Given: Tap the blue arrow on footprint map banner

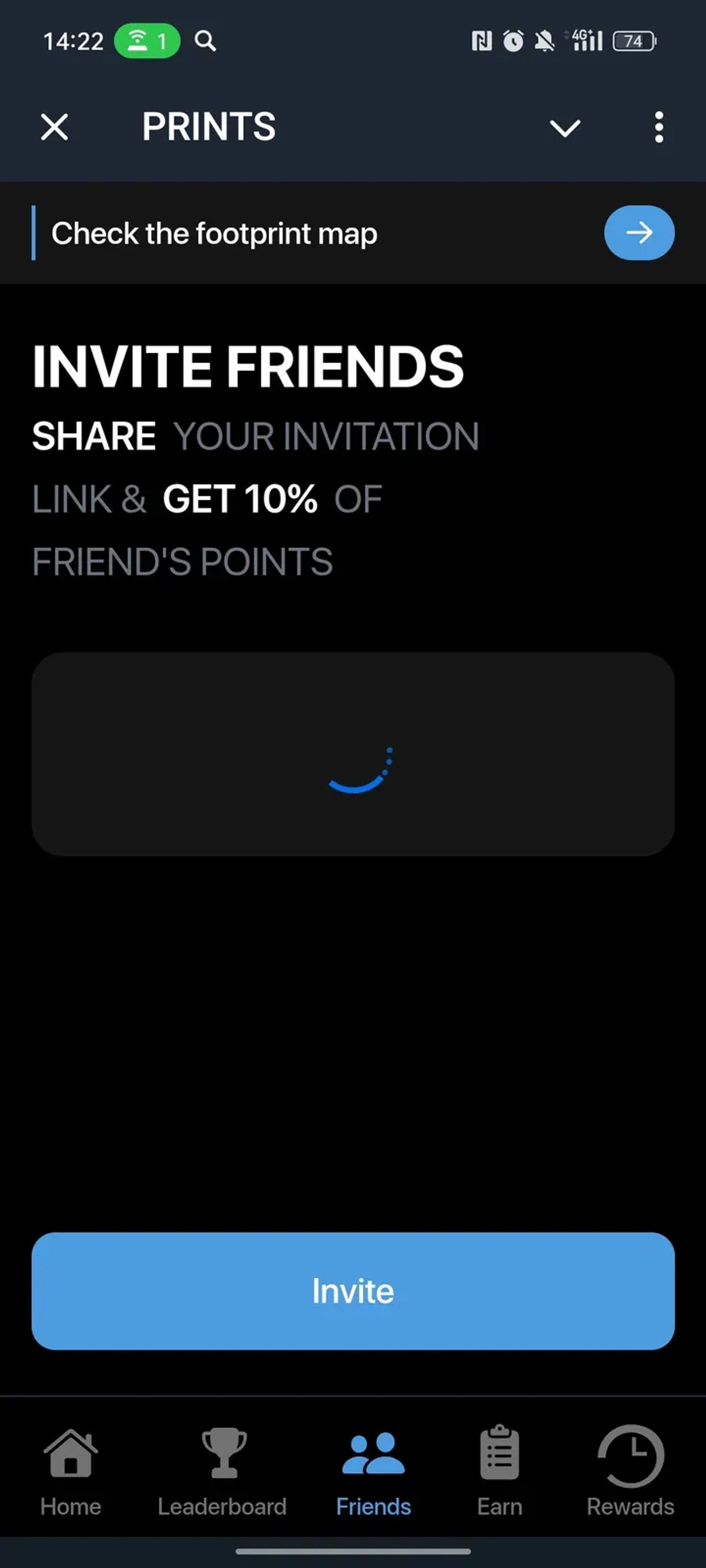Looking at the screenshot, I should [638, 232].
